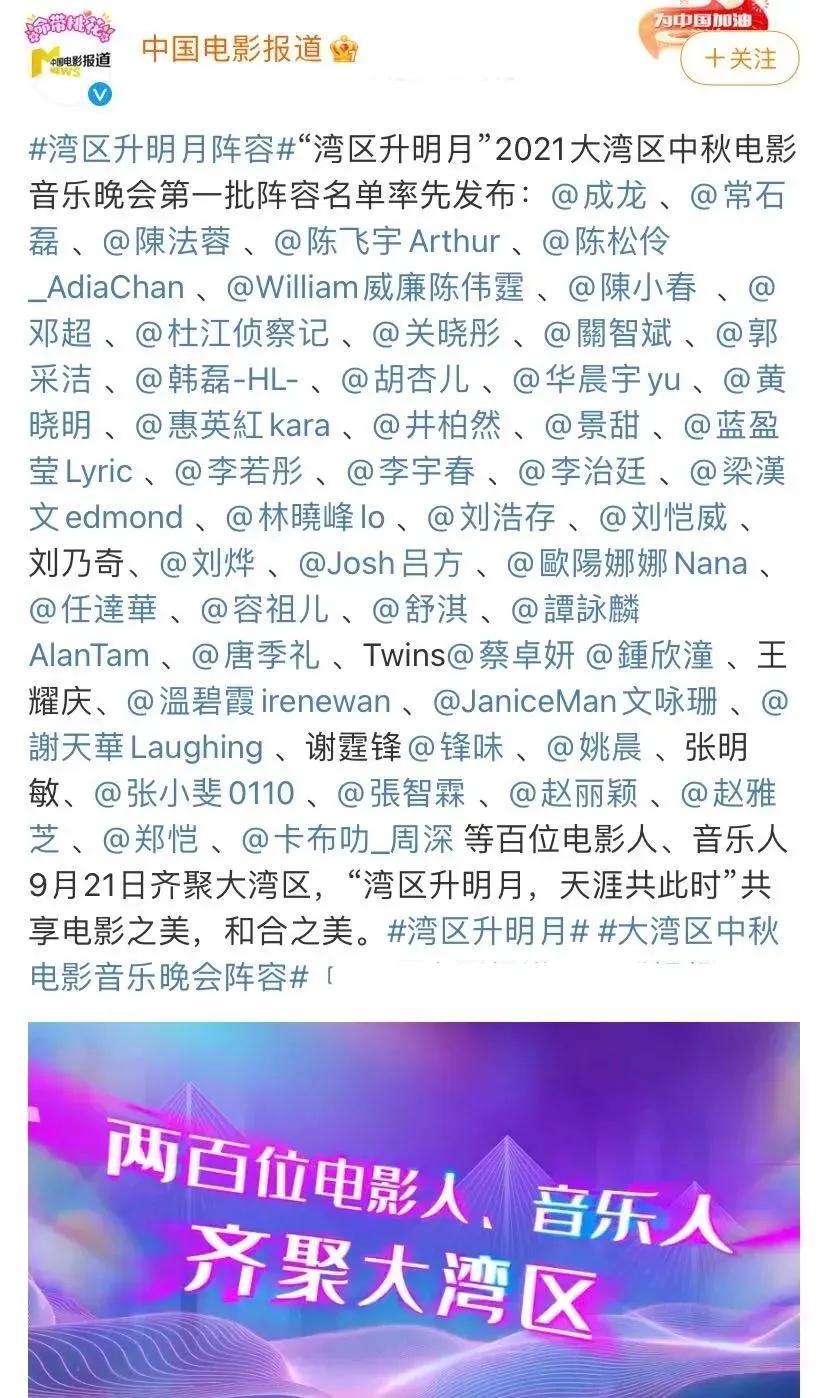Open @成龙 mention

(x=600, y=196)
